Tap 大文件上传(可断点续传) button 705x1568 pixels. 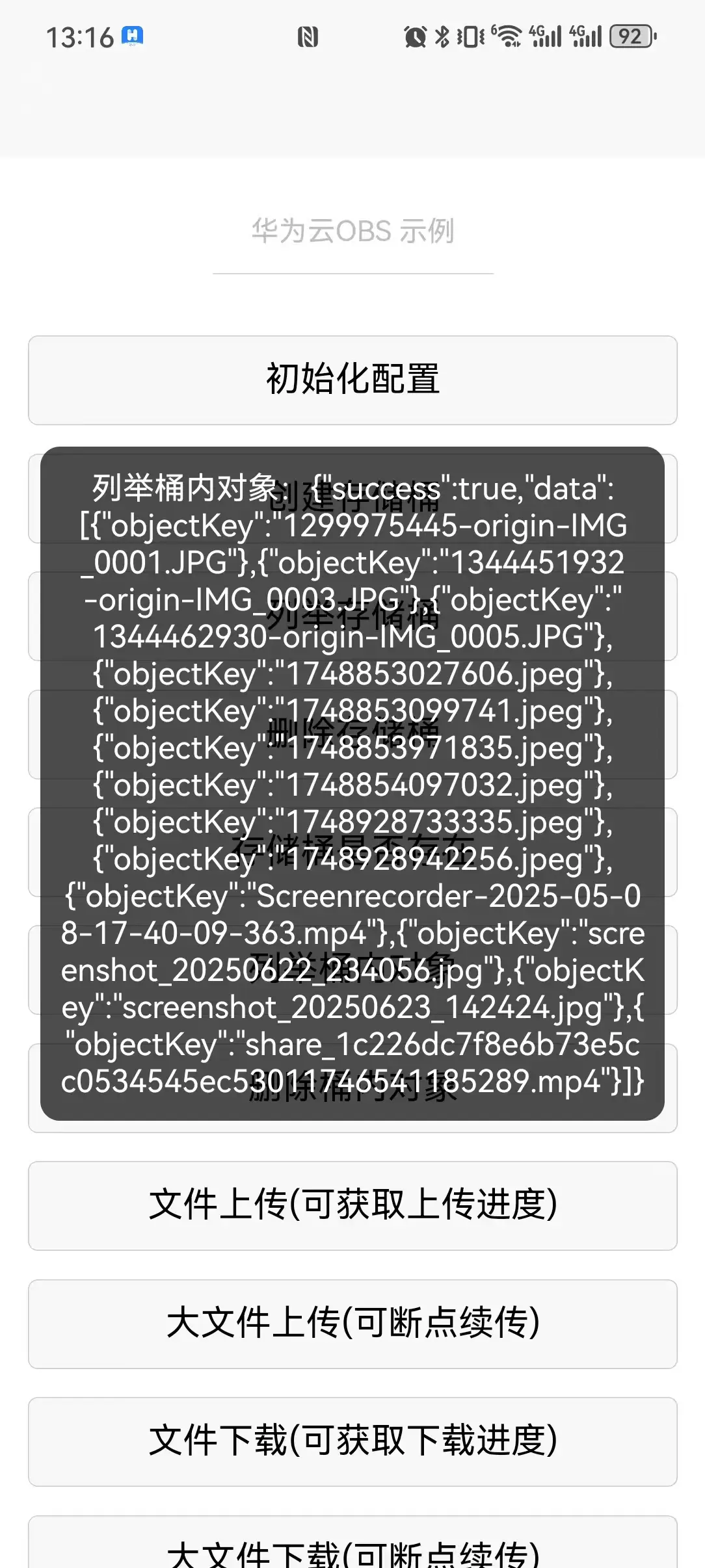(x=352, y=1324)
